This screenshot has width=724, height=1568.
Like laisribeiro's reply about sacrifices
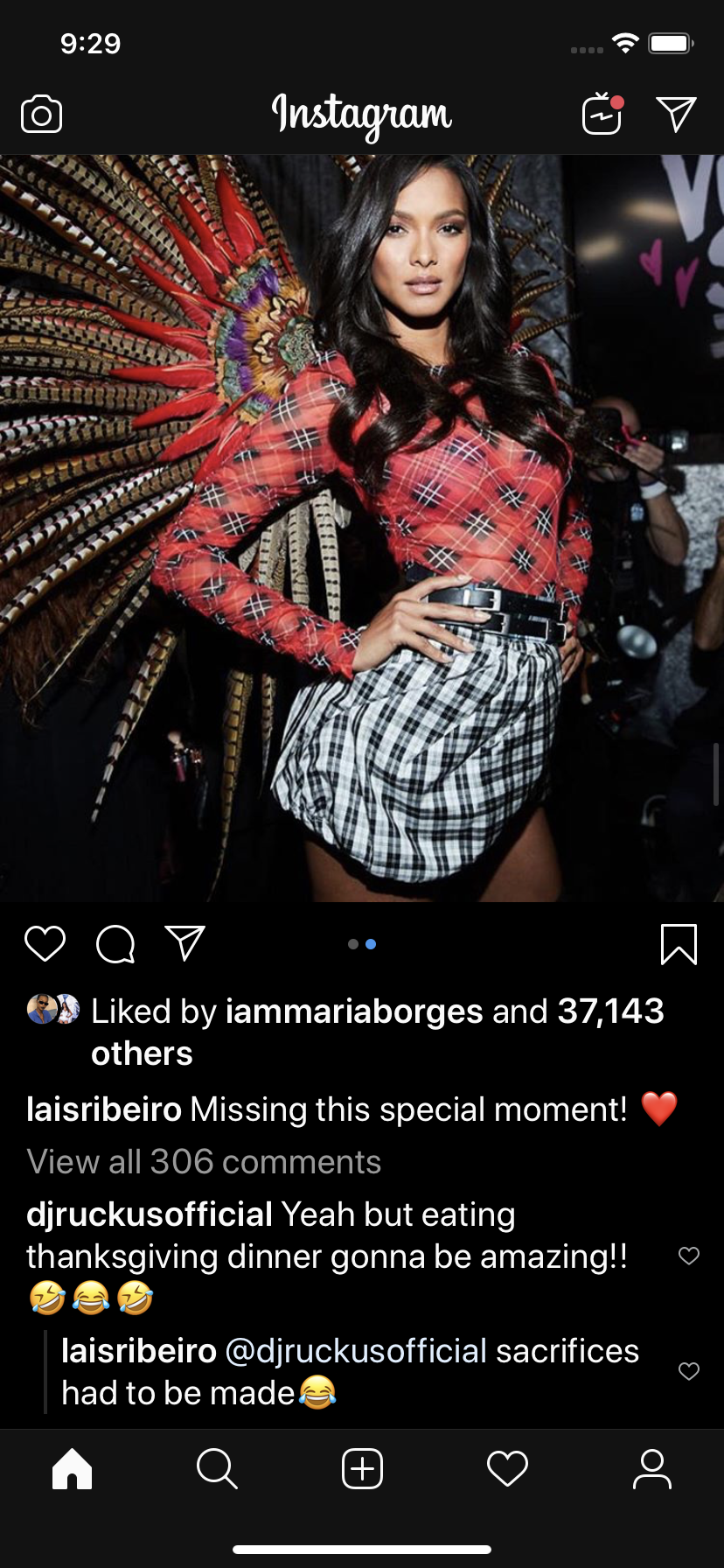pyautogui.click(x=689, y=1371)
